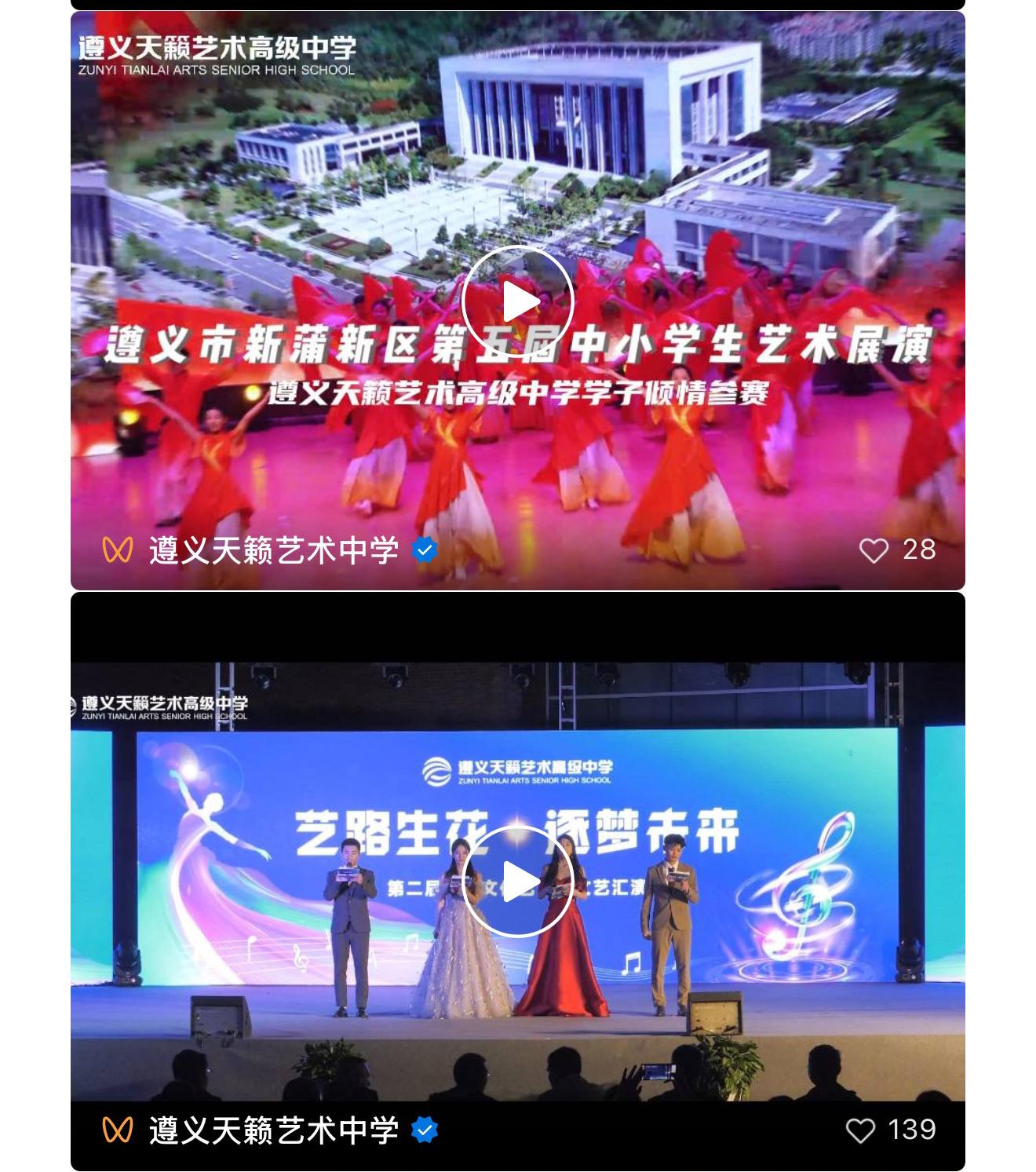Play the 第五届中小学生艺术展演 video
Image resolution: width=1036 pixels, height=1172 pixels.
[517, 302]
